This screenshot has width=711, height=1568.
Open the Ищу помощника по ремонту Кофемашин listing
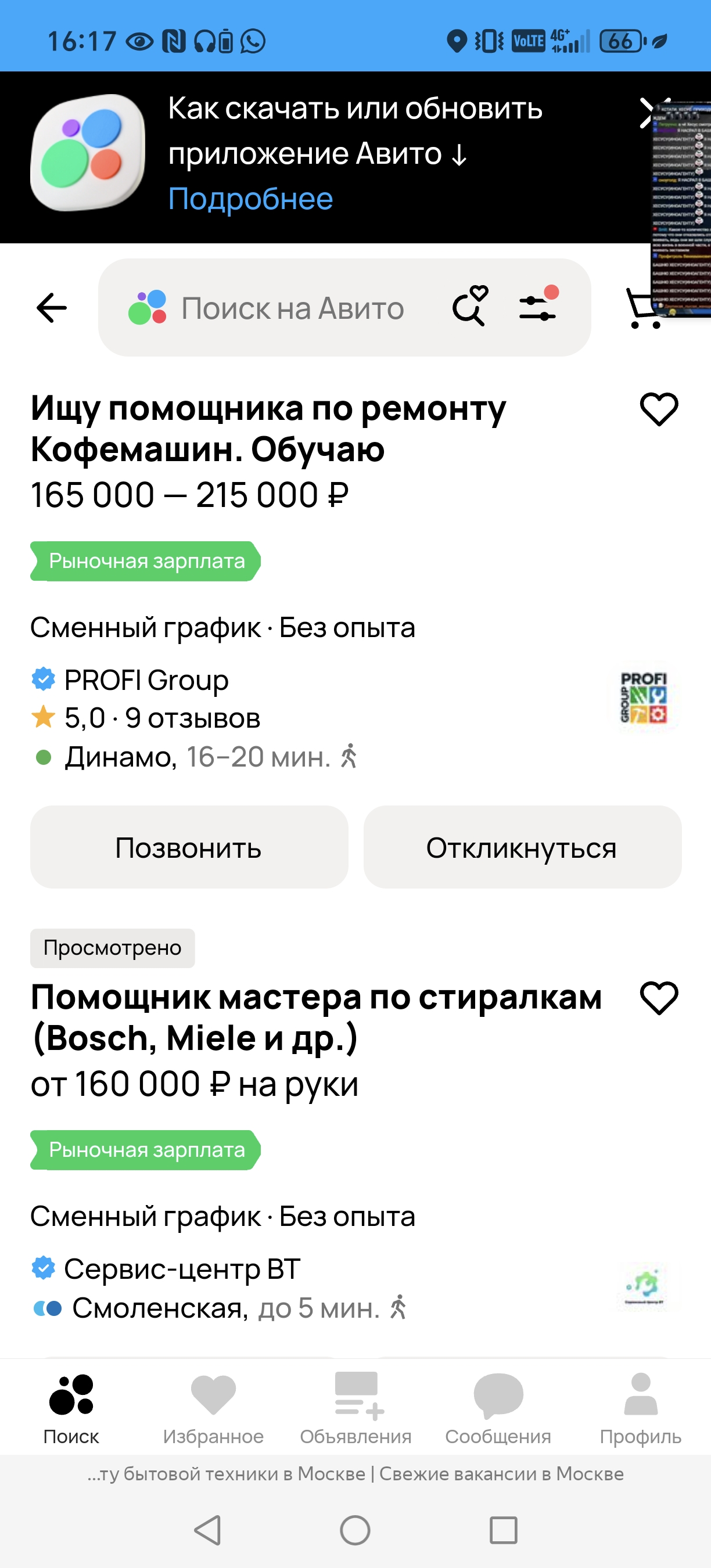[268, 429]
